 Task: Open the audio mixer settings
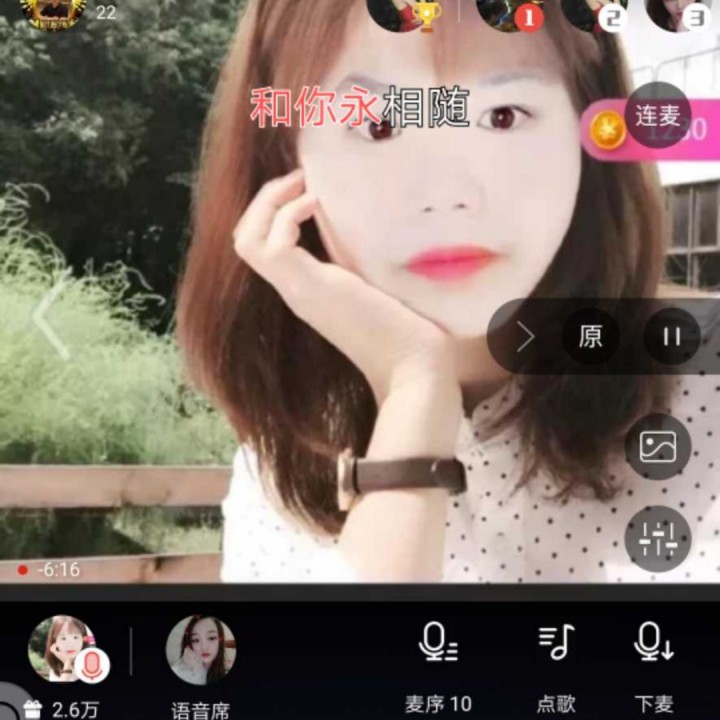658,539
